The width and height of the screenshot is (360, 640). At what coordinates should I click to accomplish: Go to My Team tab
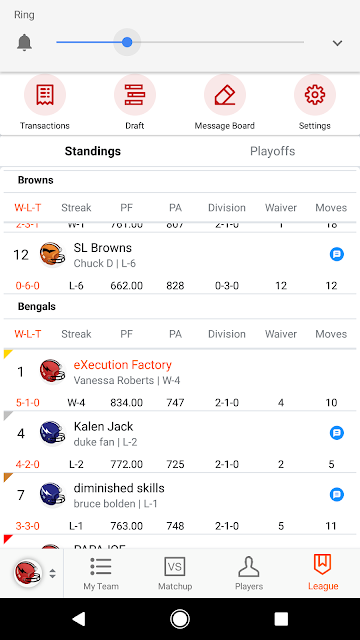[x=101, y=573]
